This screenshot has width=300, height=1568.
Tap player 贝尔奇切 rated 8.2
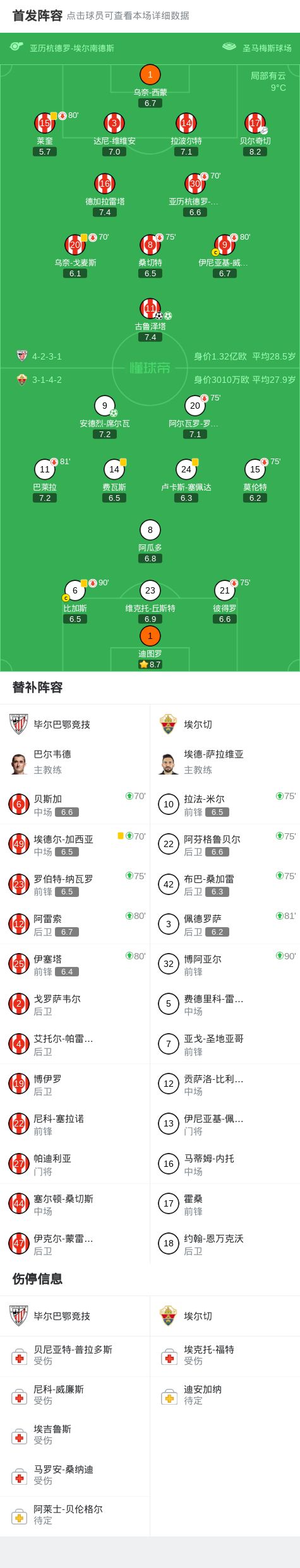point(255,134)
